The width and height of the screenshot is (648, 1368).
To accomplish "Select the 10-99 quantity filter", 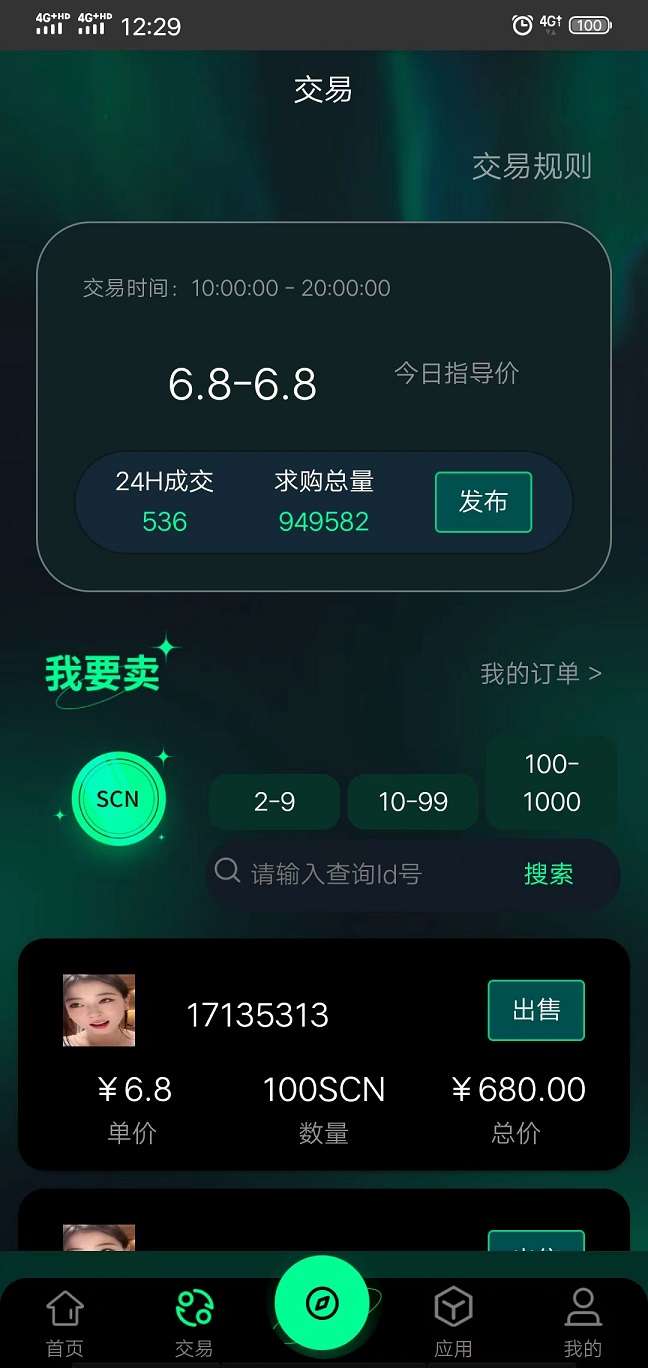I will pos(413,802).
